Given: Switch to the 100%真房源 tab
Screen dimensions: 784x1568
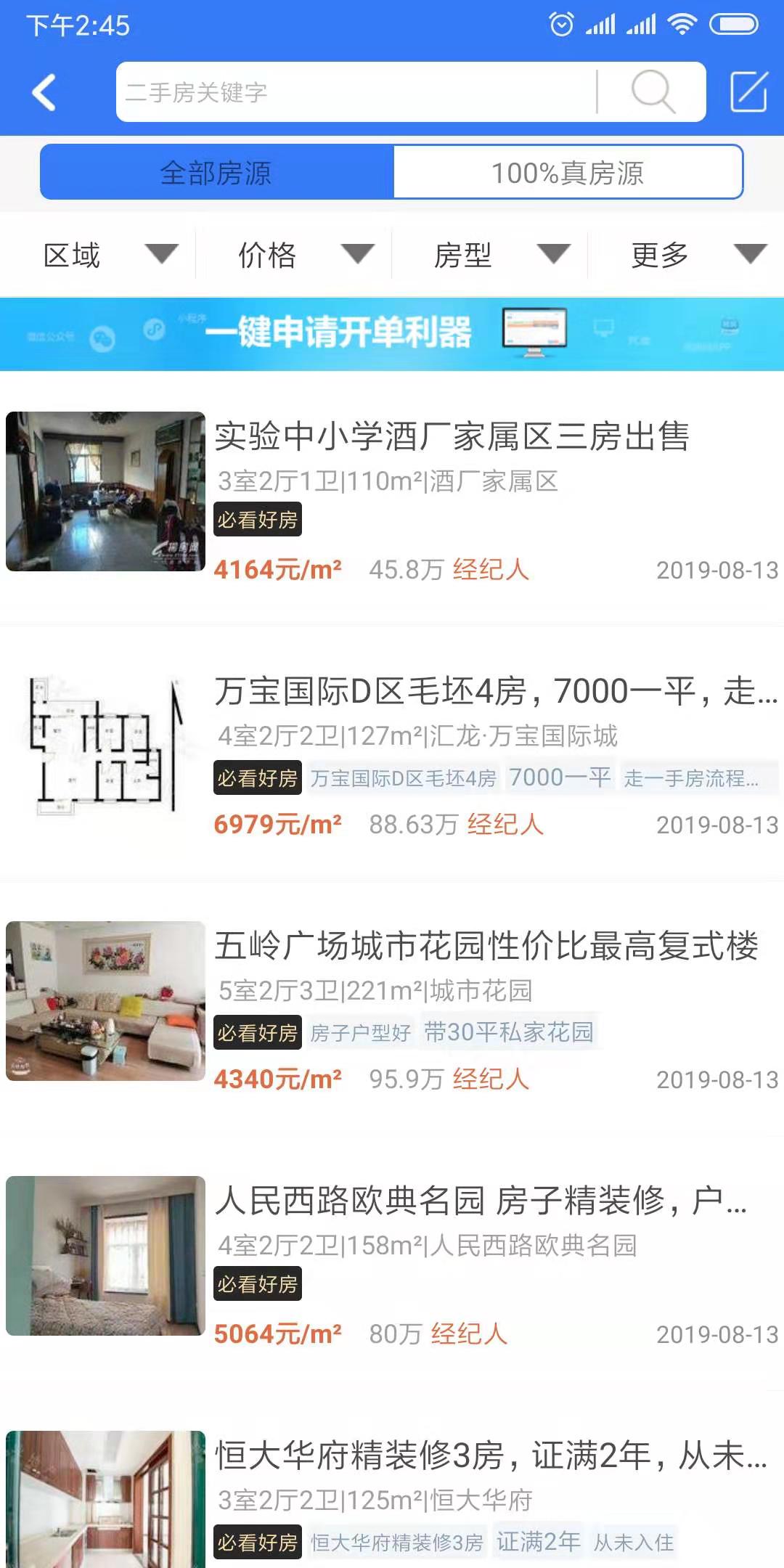Looking at the screenshot, I should pyautogui.click(x=568, y=173).
